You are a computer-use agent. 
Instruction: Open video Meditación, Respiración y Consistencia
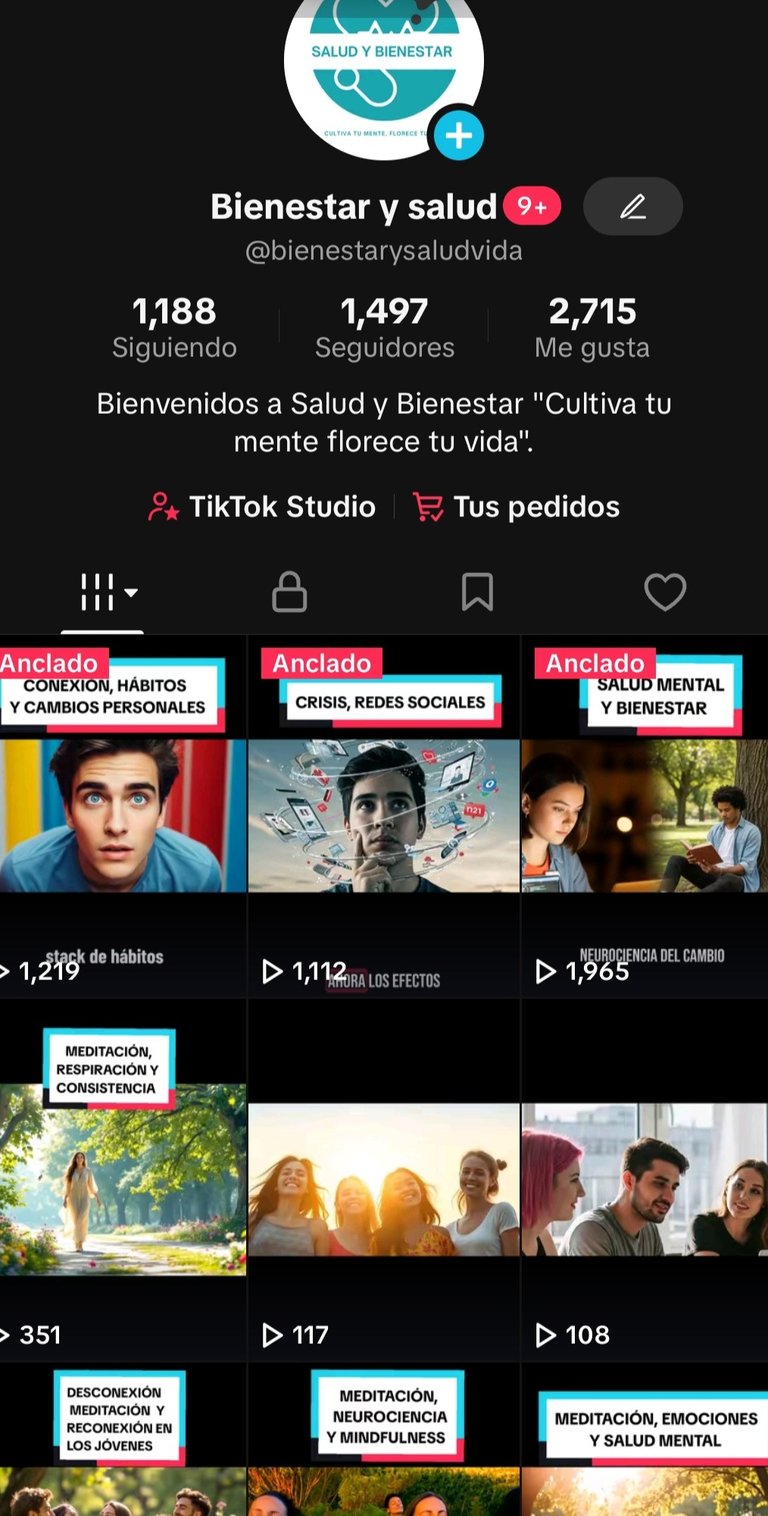[123, 1180]
